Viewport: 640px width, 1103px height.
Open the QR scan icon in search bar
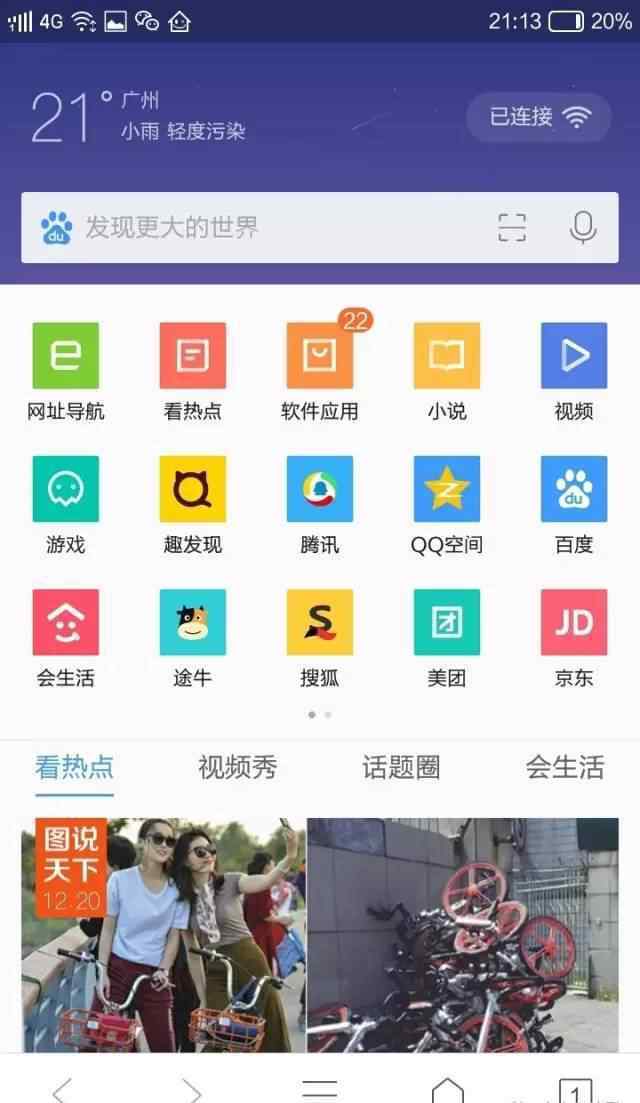coord(512,228)
